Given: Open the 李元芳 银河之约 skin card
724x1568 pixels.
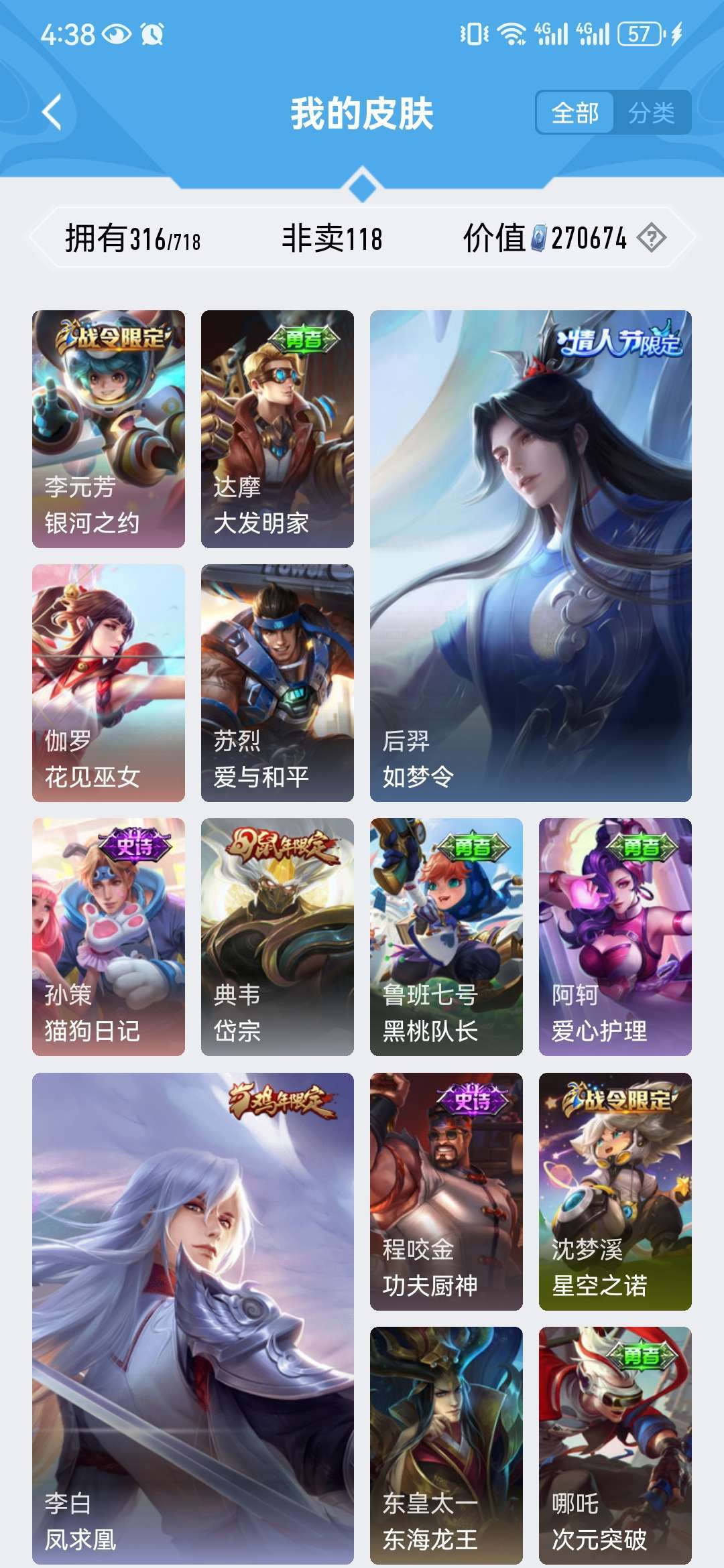Looking at the screenshot, I should coord(109,429).
